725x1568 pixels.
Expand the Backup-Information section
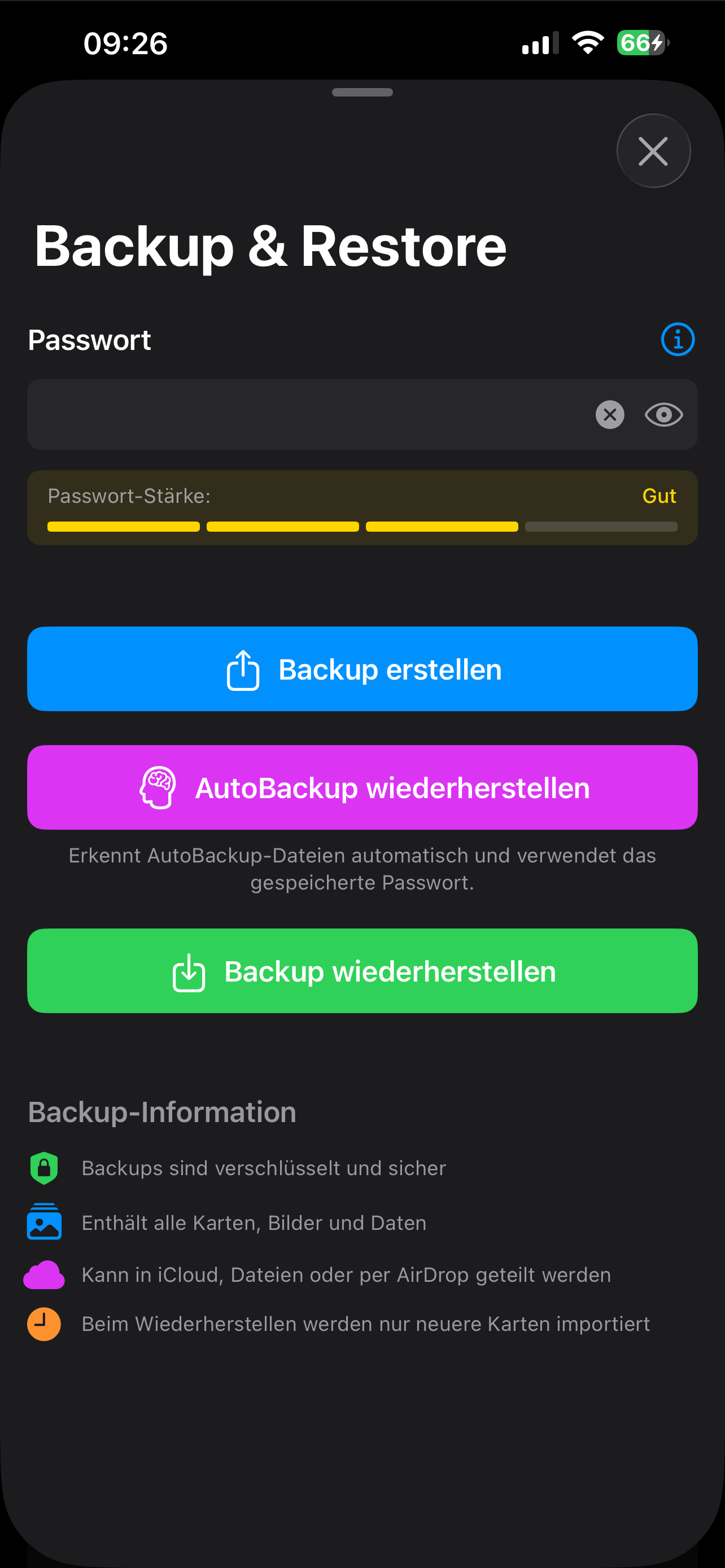[x=161, y=1111]
